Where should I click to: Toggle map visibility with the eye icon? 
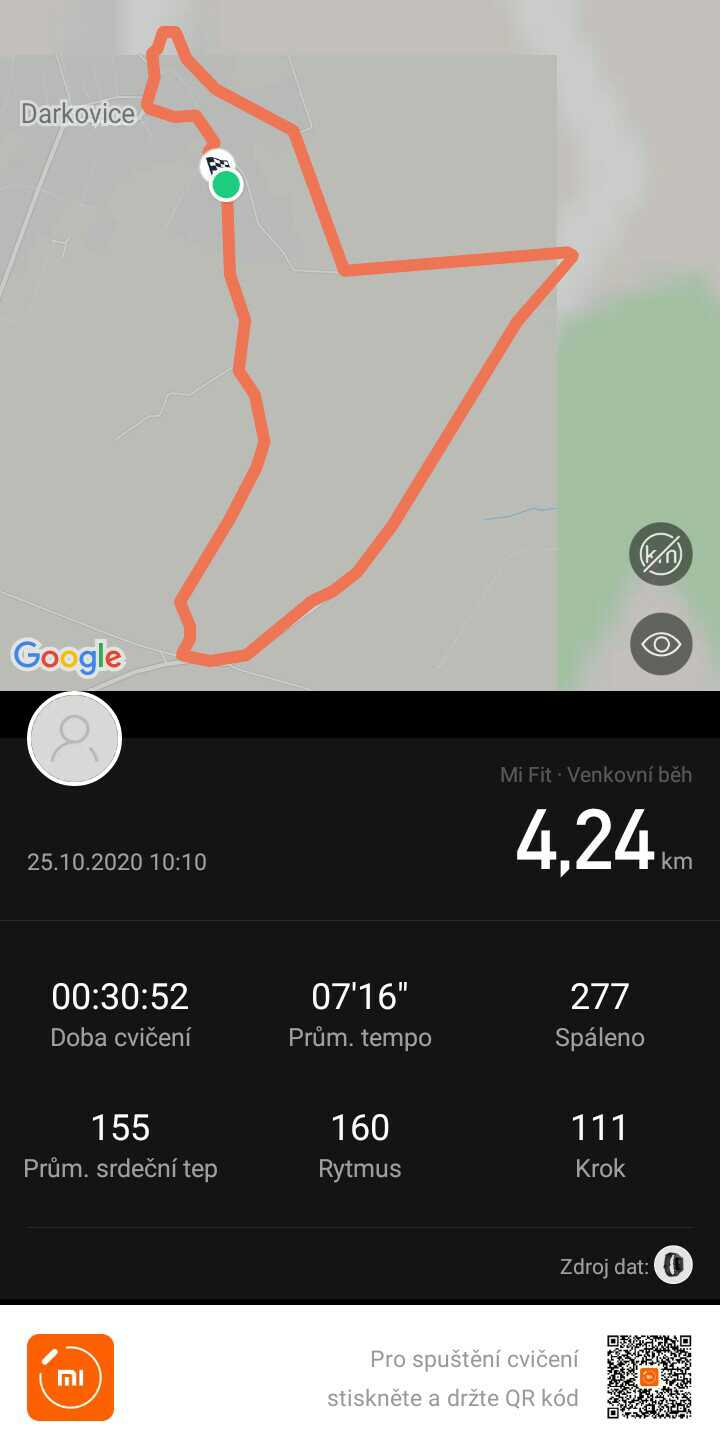661,644
